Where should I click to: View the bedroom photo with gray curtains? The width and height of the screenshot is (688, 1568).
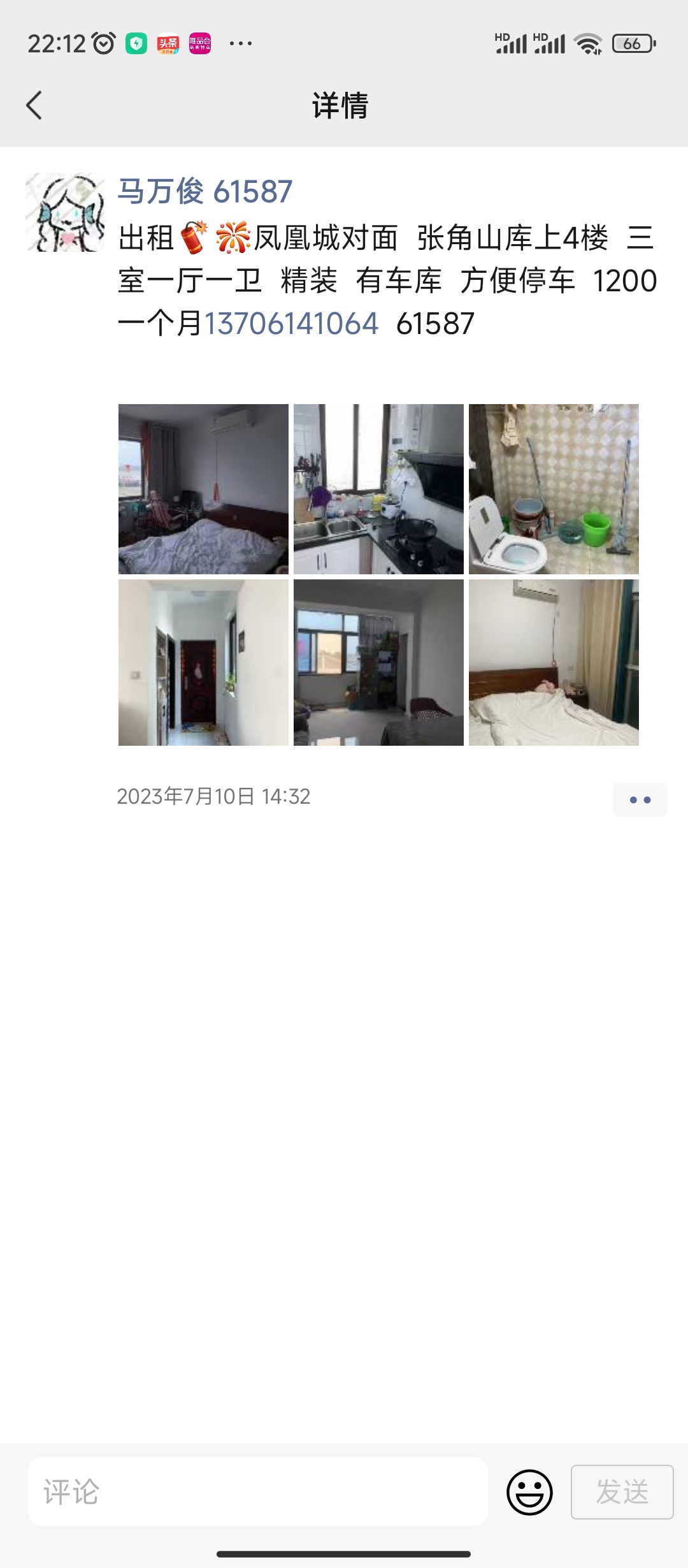pos(203,489)
